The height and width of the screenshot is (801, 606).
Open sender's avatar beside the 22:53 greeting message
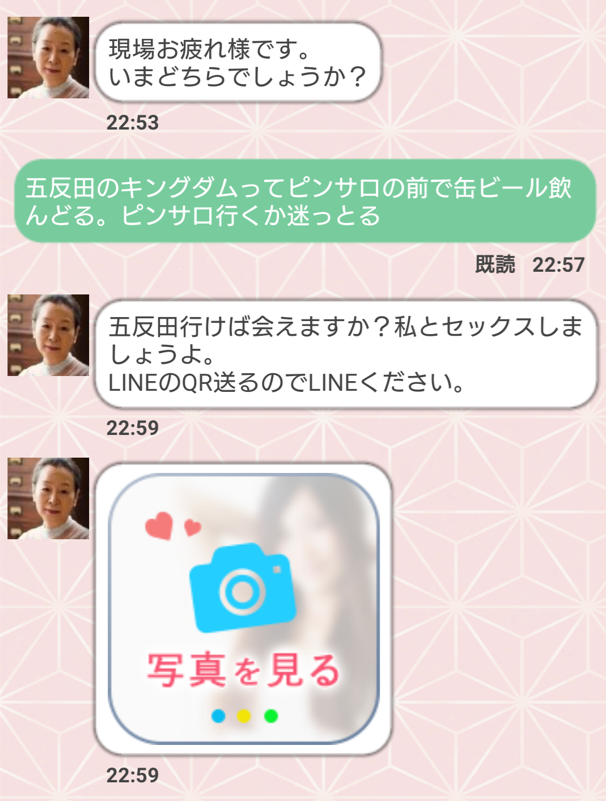point(48,57)
